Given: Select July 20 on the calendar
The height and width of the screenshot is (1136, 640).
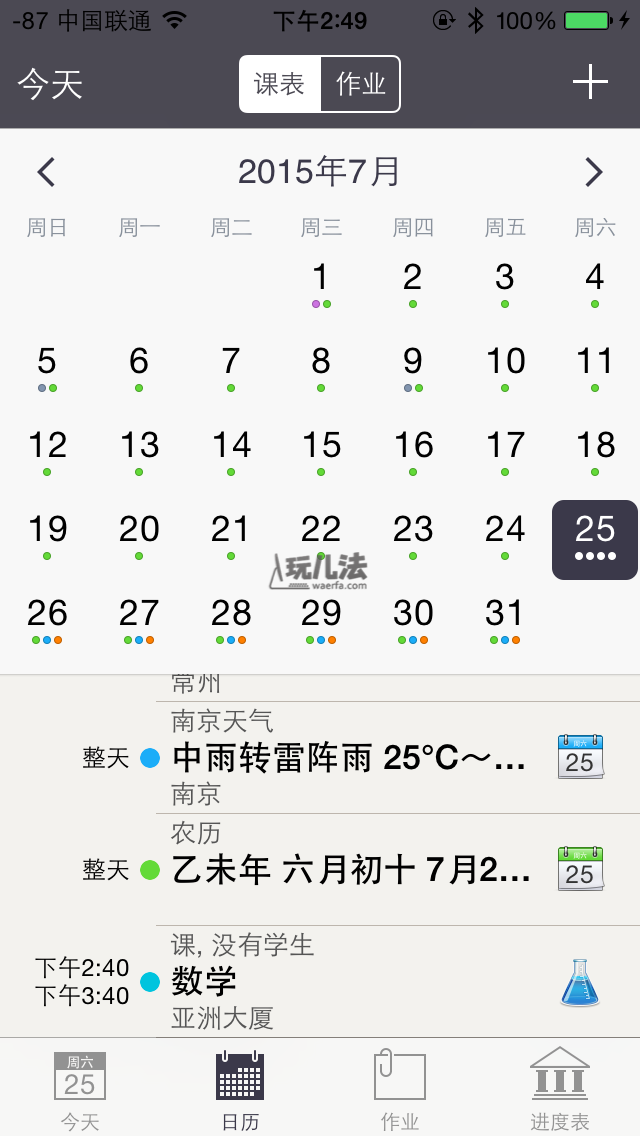Looking at the screenshot, I should pos(139,534).
